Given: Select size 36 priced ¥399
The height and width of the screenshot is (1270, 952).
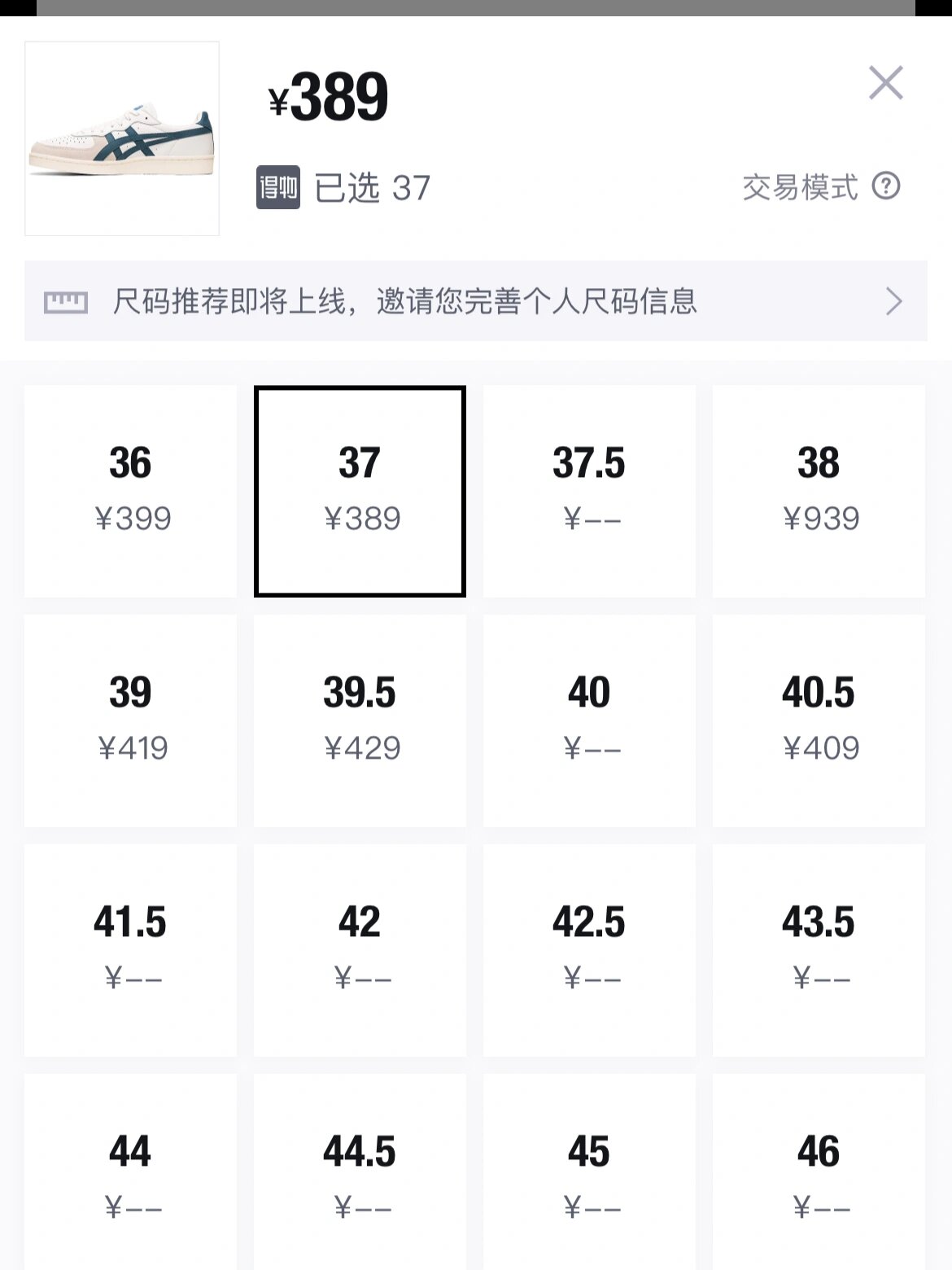Looking at the screenshot, I should coord(130,491).
